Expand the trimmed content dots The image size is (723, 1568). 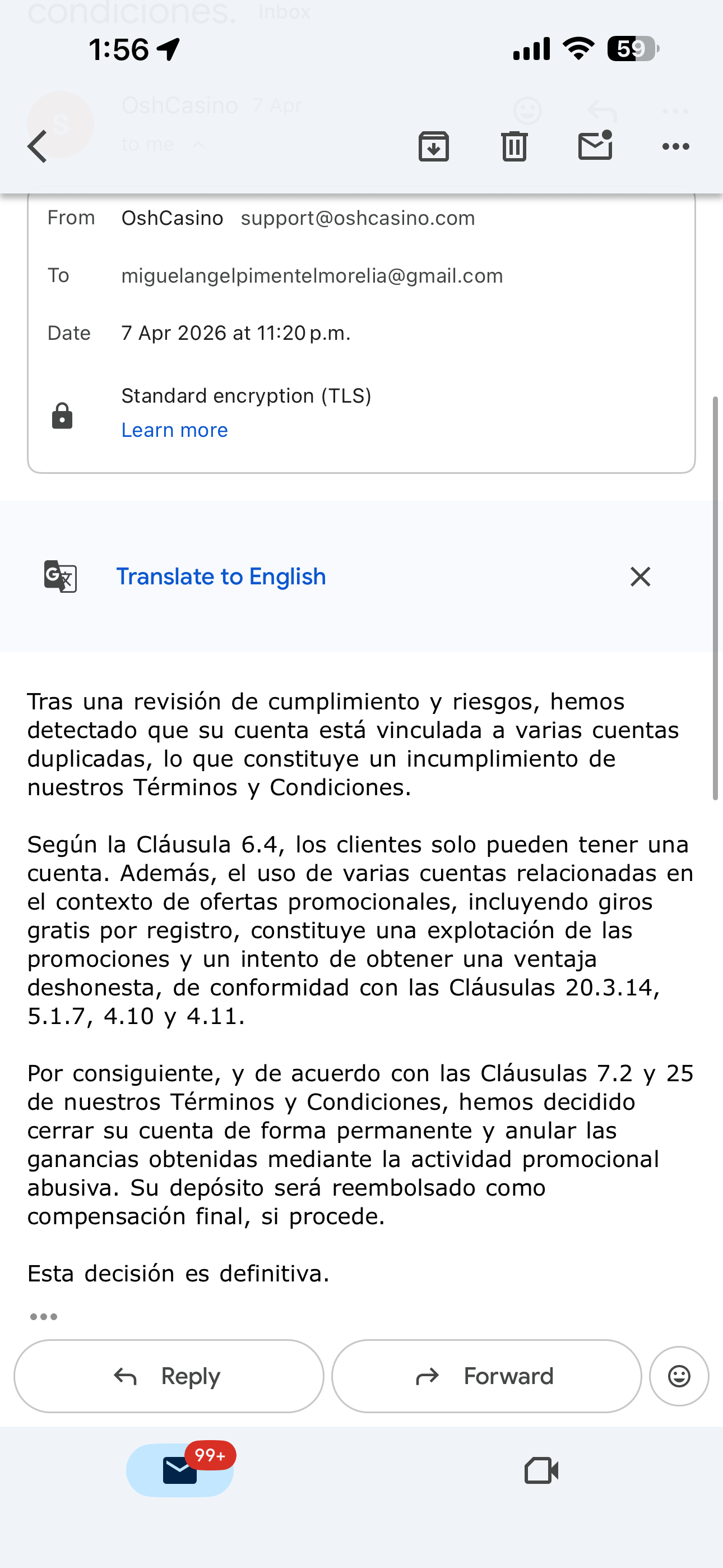pos(44,1317)
